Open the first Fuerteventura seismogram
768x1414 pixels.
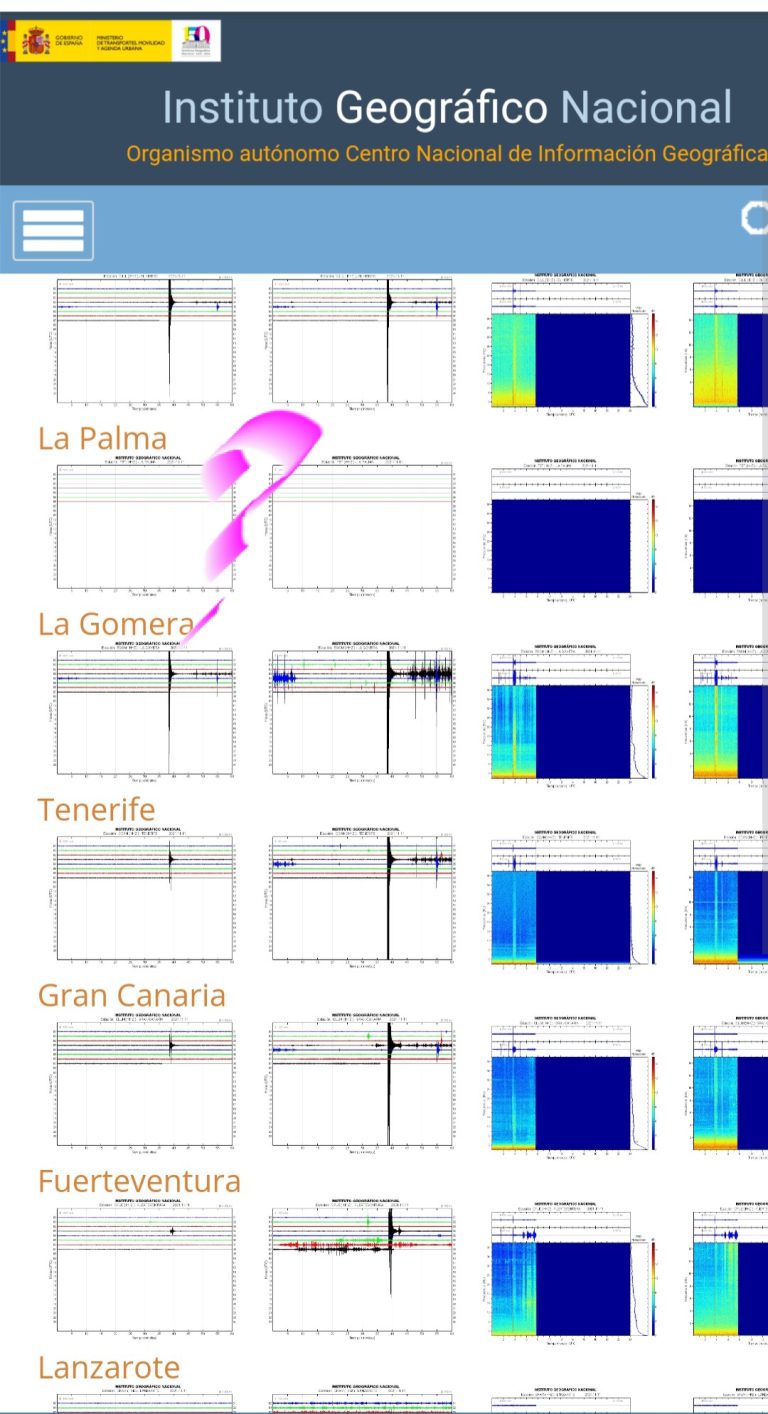144,1271
